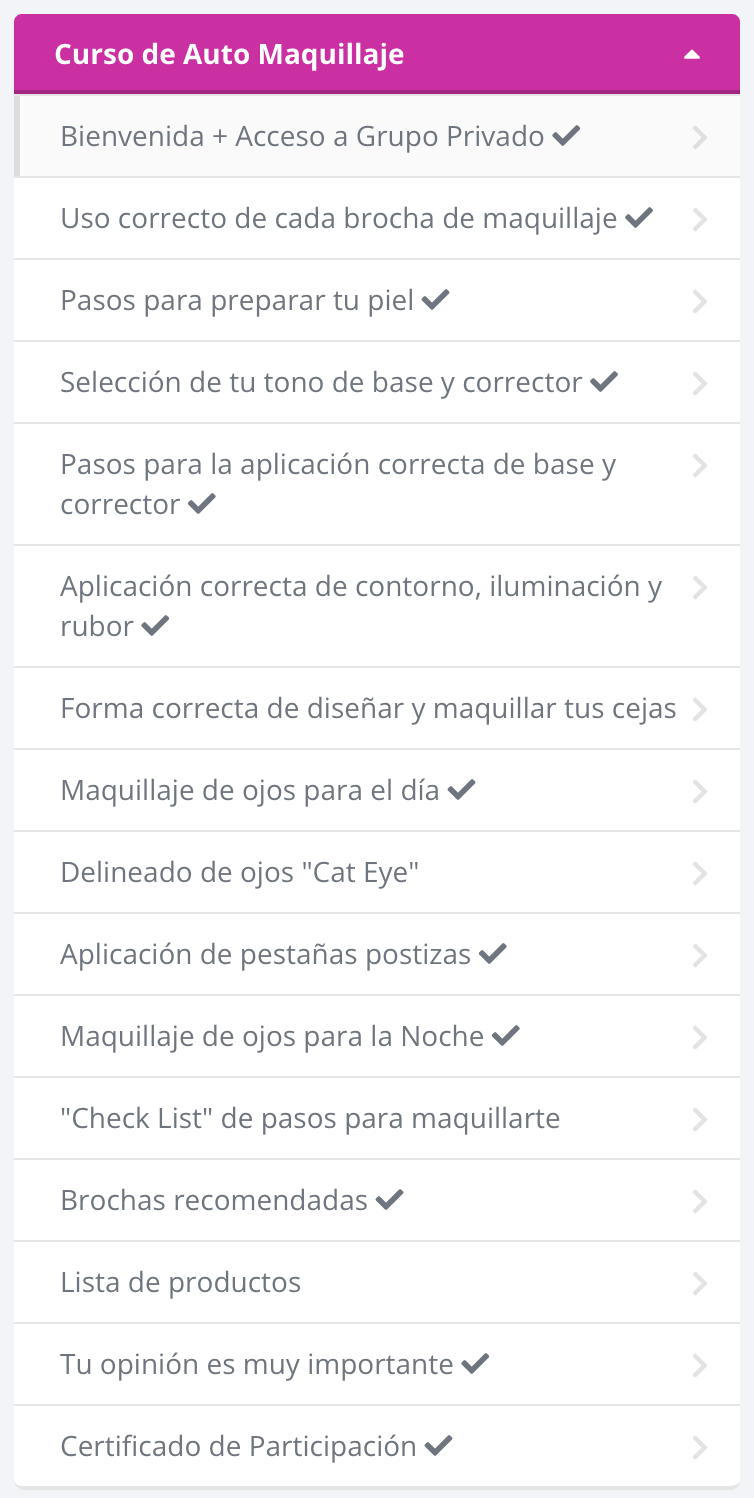Open lesson on diseñar y maquillar tus cejas
Viewport: 754px width, 1498px height.
pyautogui.click(x=377, y=709)
